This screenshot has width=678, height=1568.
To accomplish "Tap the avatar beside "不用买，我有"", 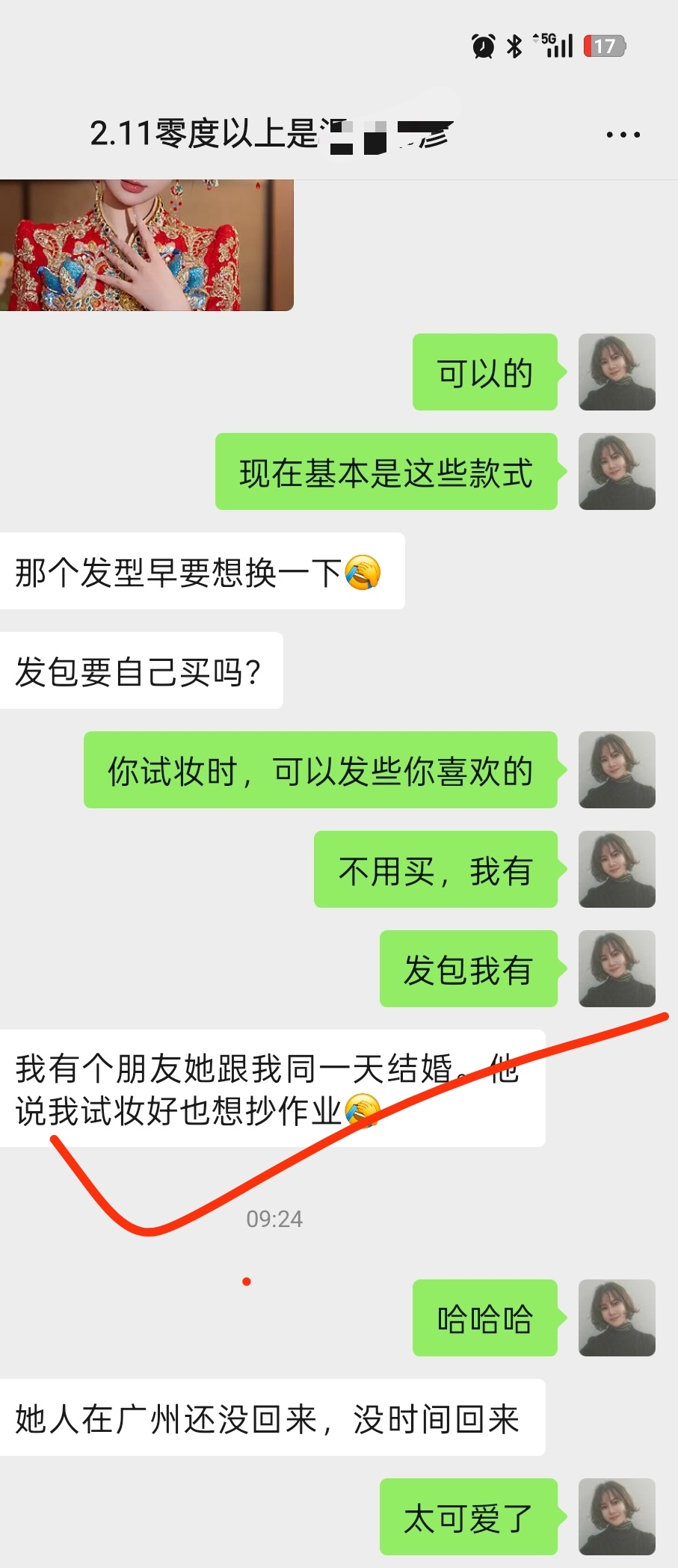I will click(x=617, y=869).
